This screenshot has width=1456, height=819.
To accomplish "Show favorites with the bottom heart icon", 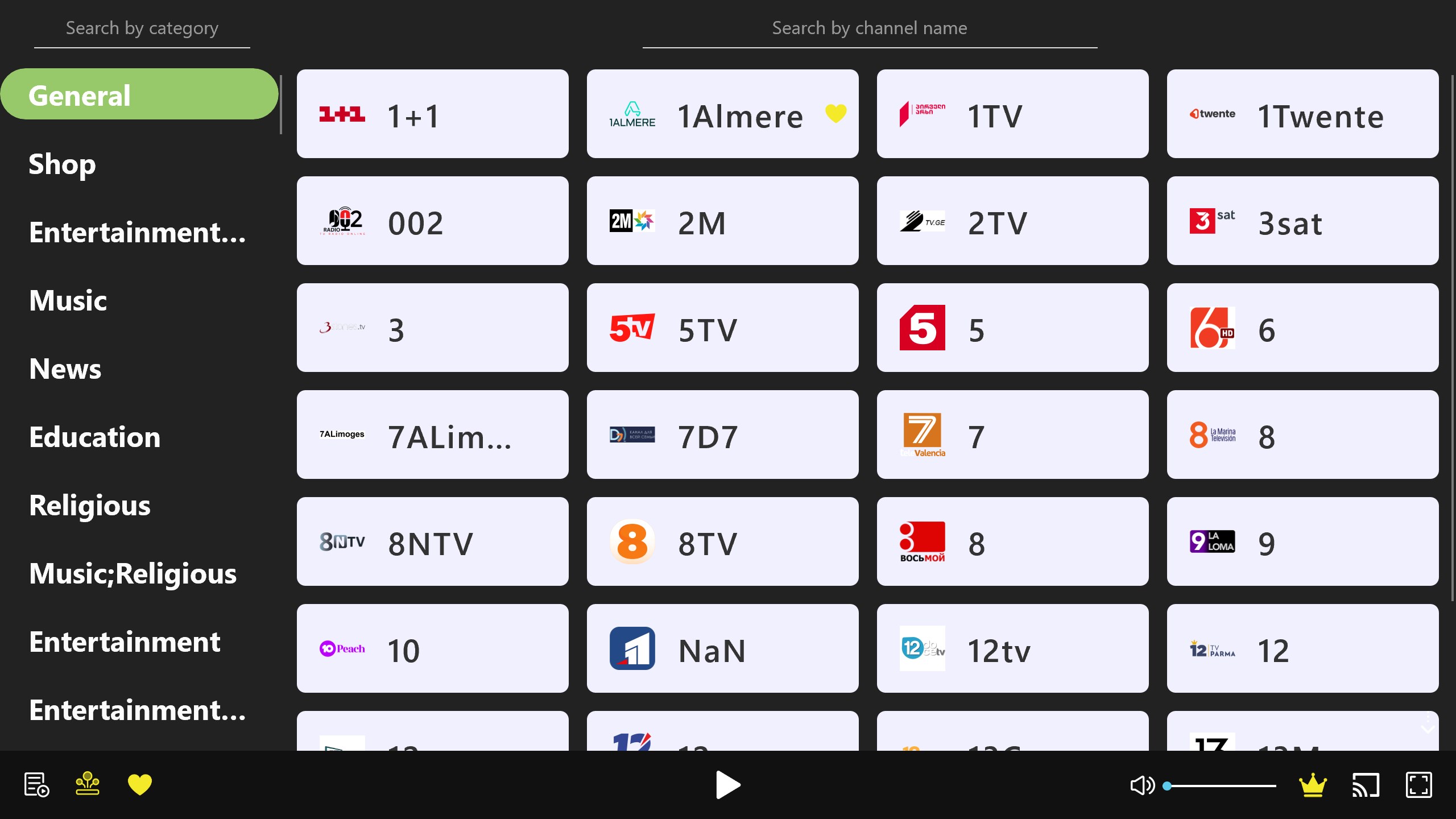I will point(140,785).
